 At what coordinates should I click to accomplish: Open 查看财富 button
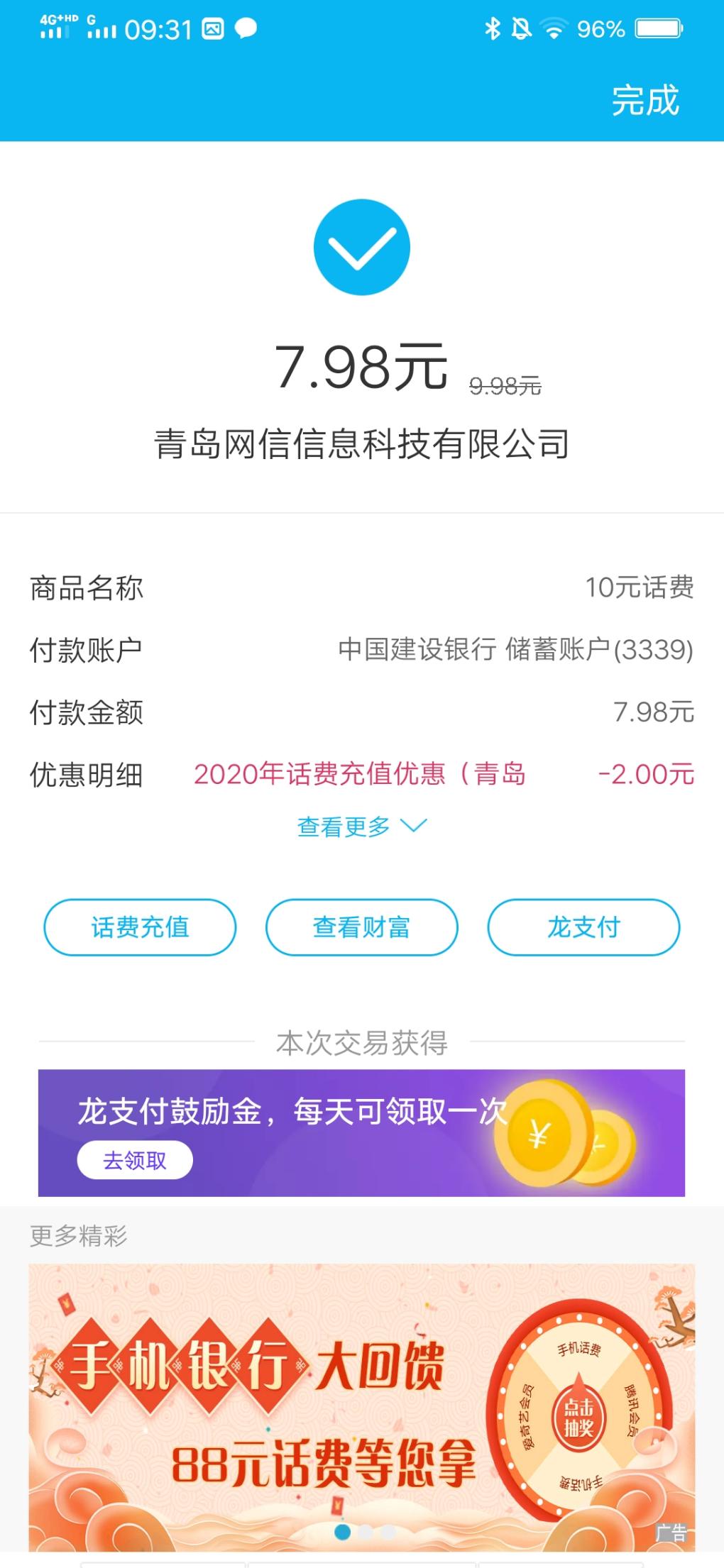pos(361,927)
